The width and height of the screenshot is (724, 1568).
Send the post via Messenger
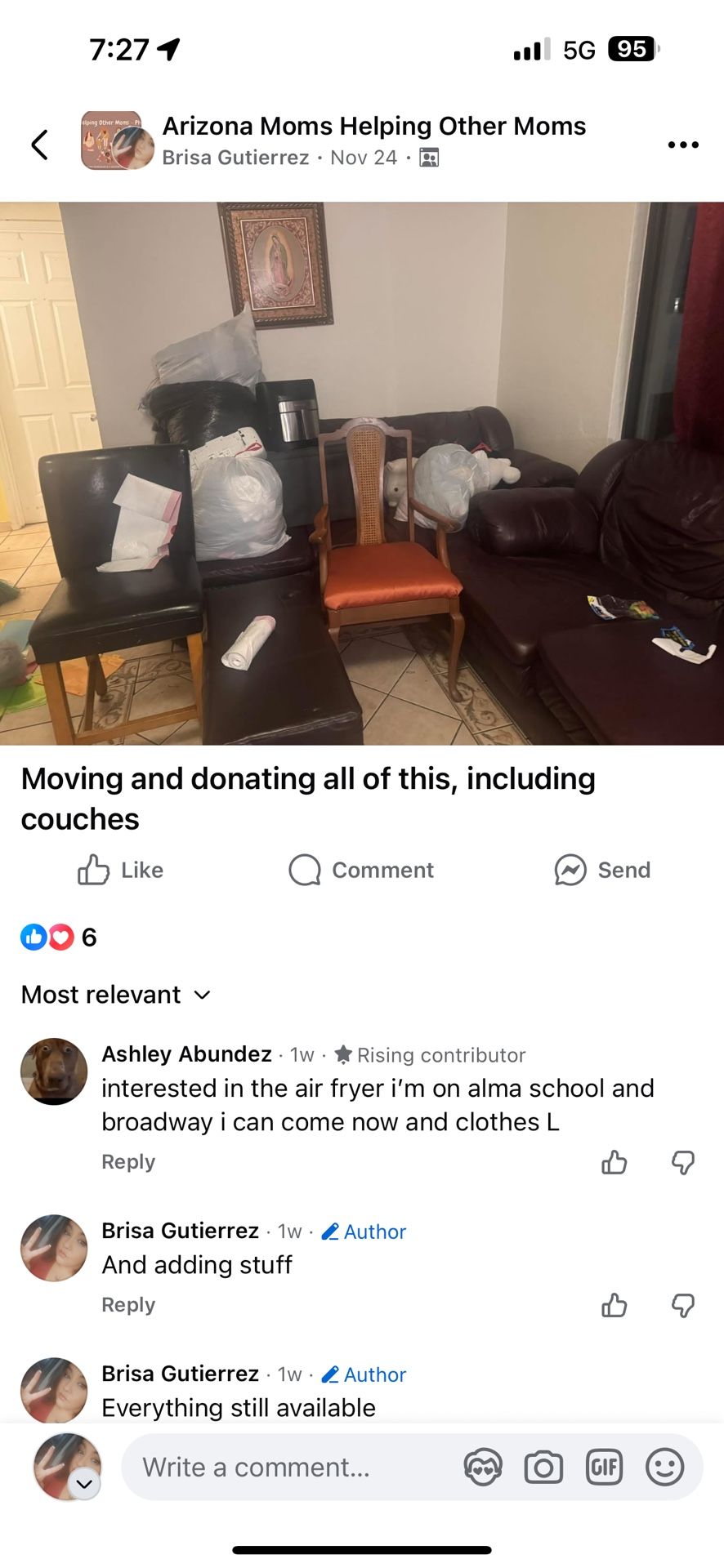tap(602, 870)
